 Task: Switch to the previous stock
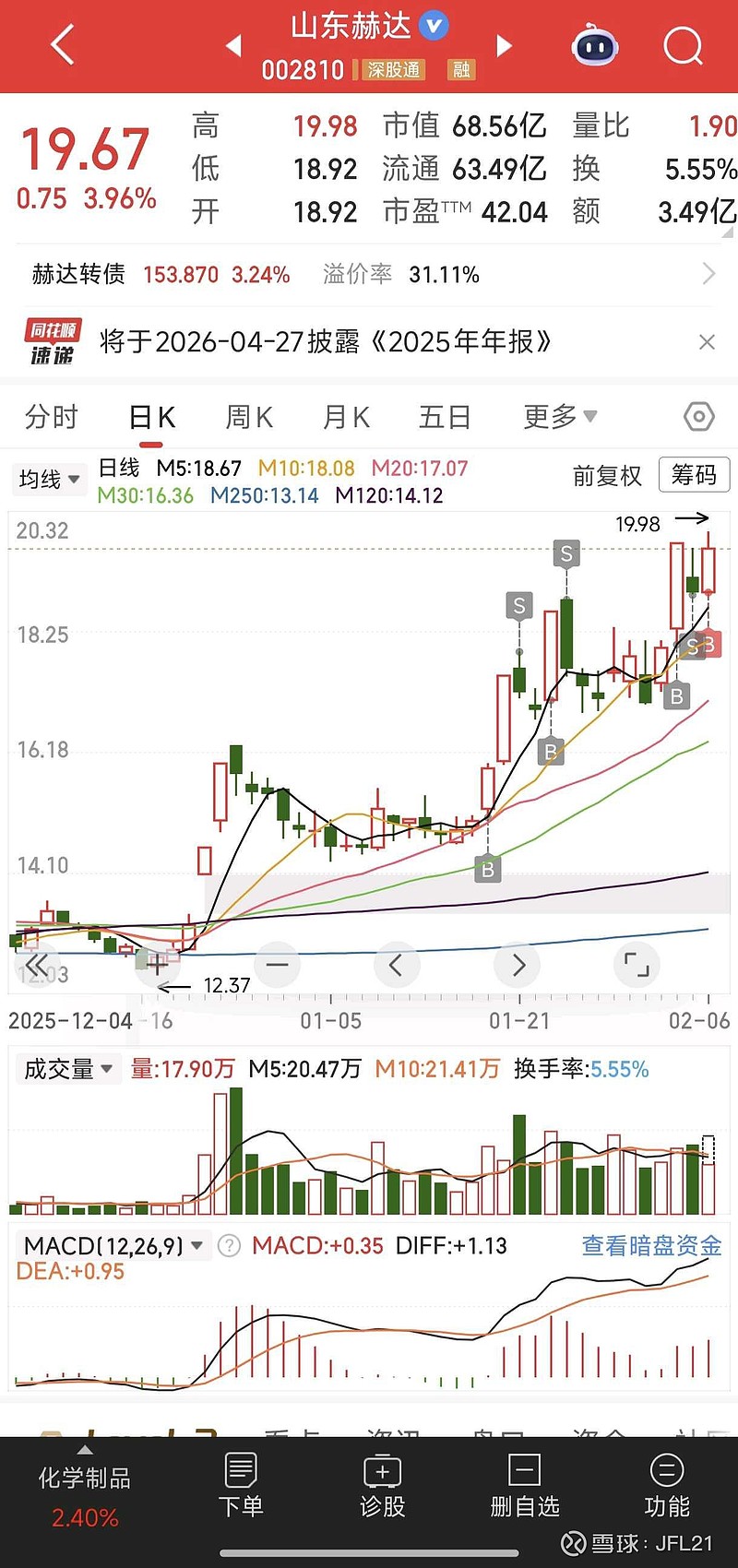click(233, 45)
